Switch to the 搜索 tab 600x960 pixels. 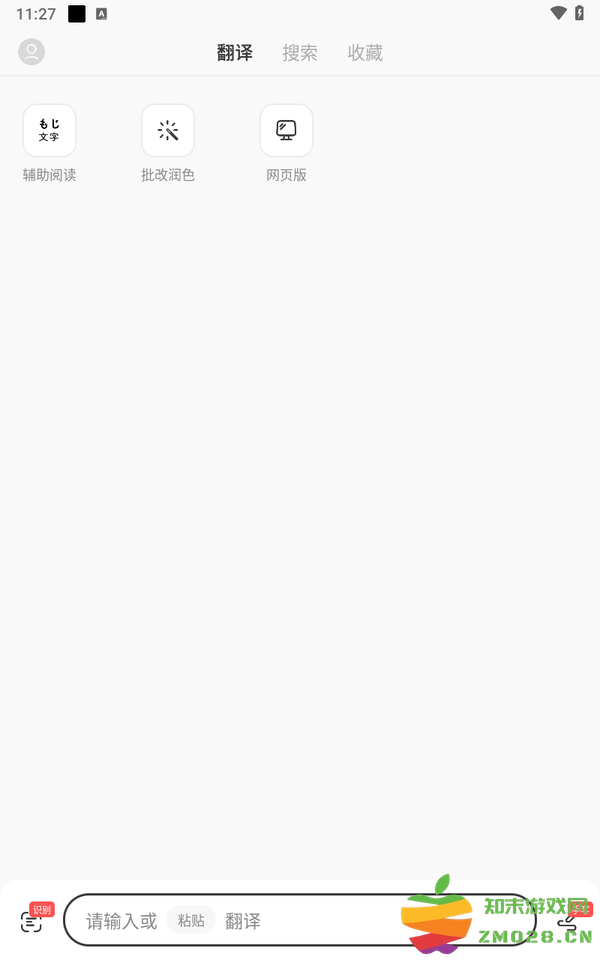[x=300, y=53]
